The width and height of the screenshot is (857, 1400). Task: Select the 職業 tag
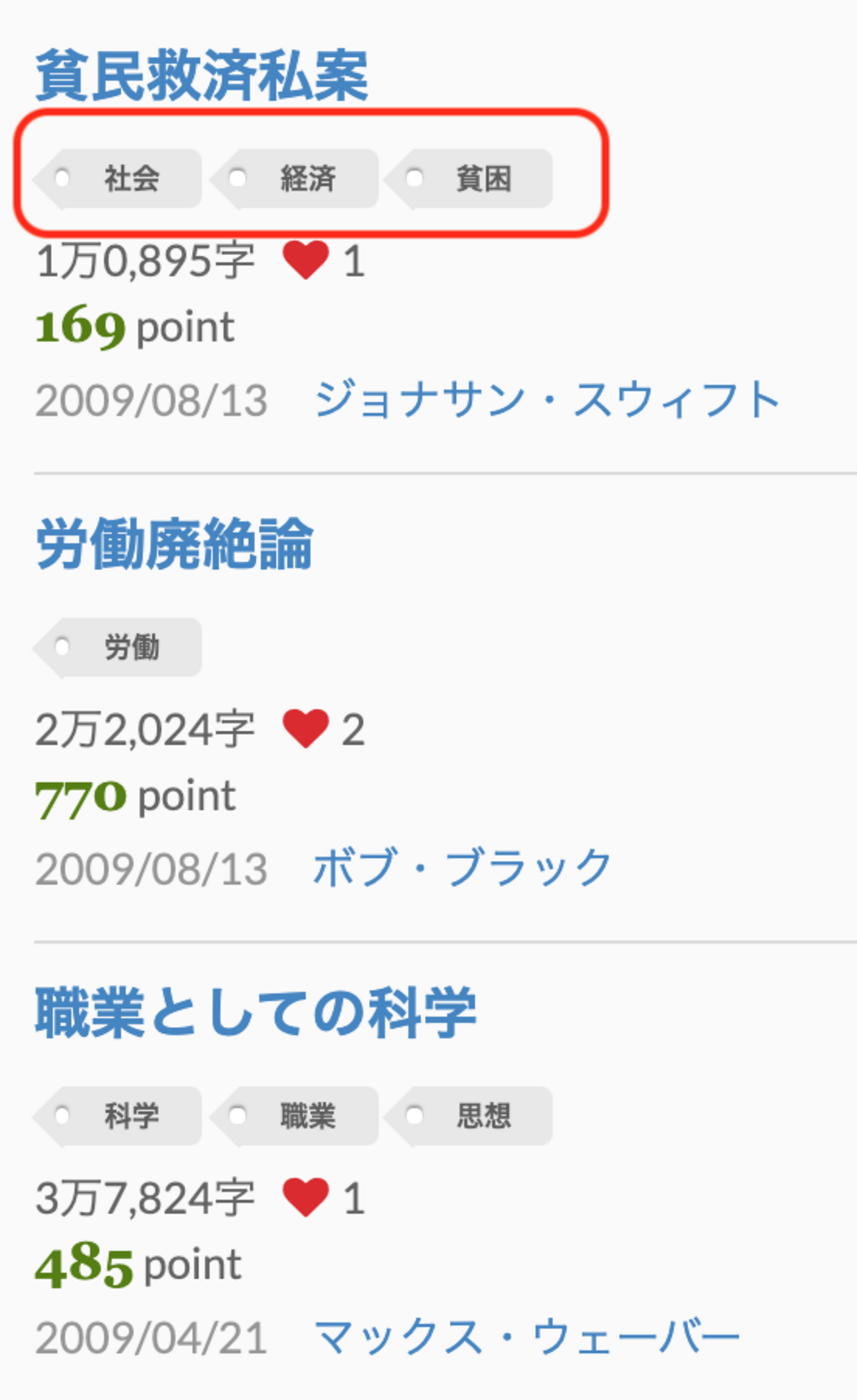click(x=295, y=1116)
